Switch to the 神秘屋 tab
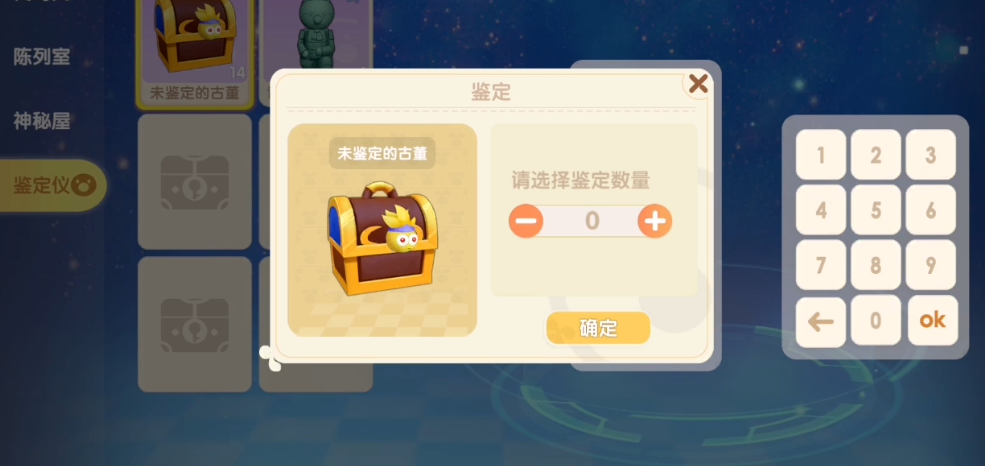The height and width of the screenshot is (466, 985). [x=42, y=121]
